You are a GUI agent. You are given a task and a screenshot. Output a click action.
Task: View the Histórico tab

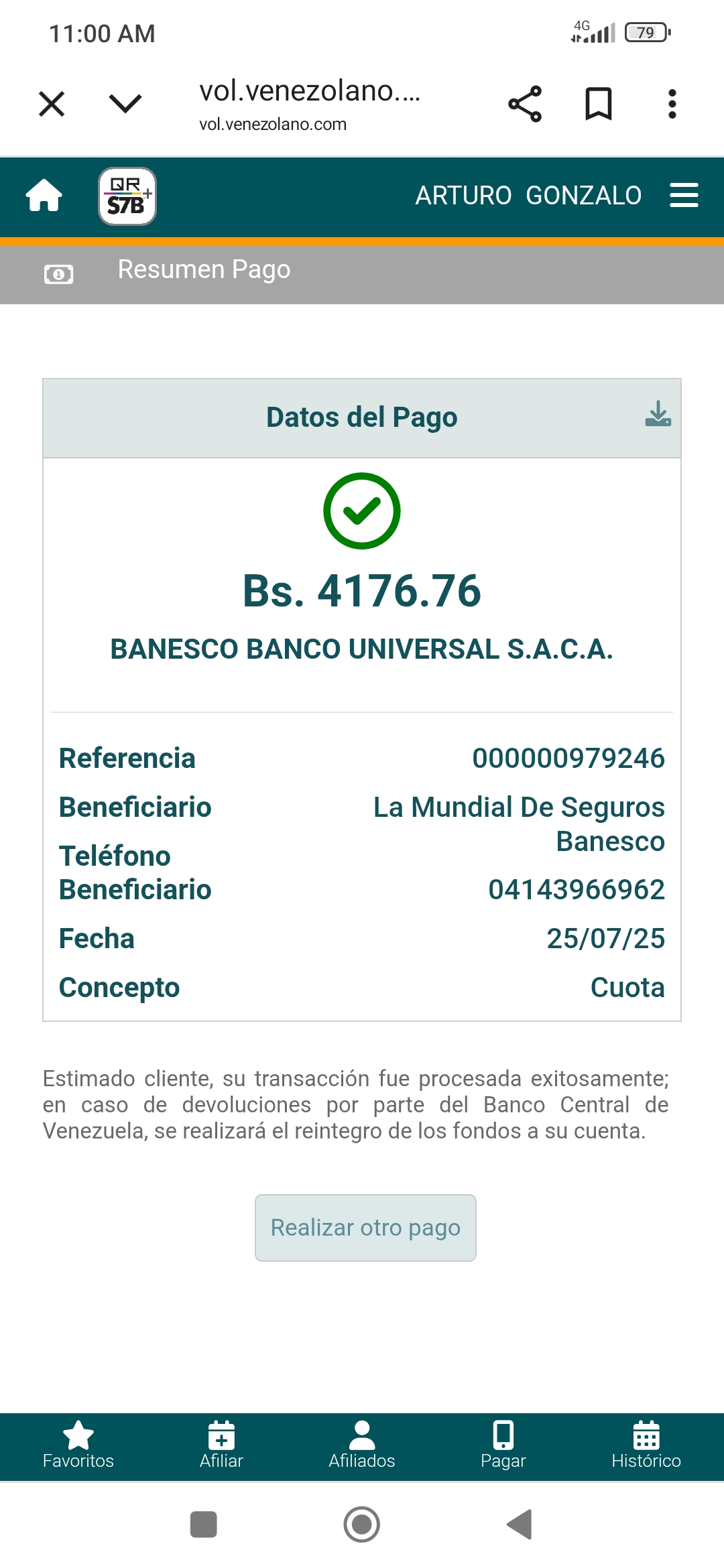tap(646, 1446)
